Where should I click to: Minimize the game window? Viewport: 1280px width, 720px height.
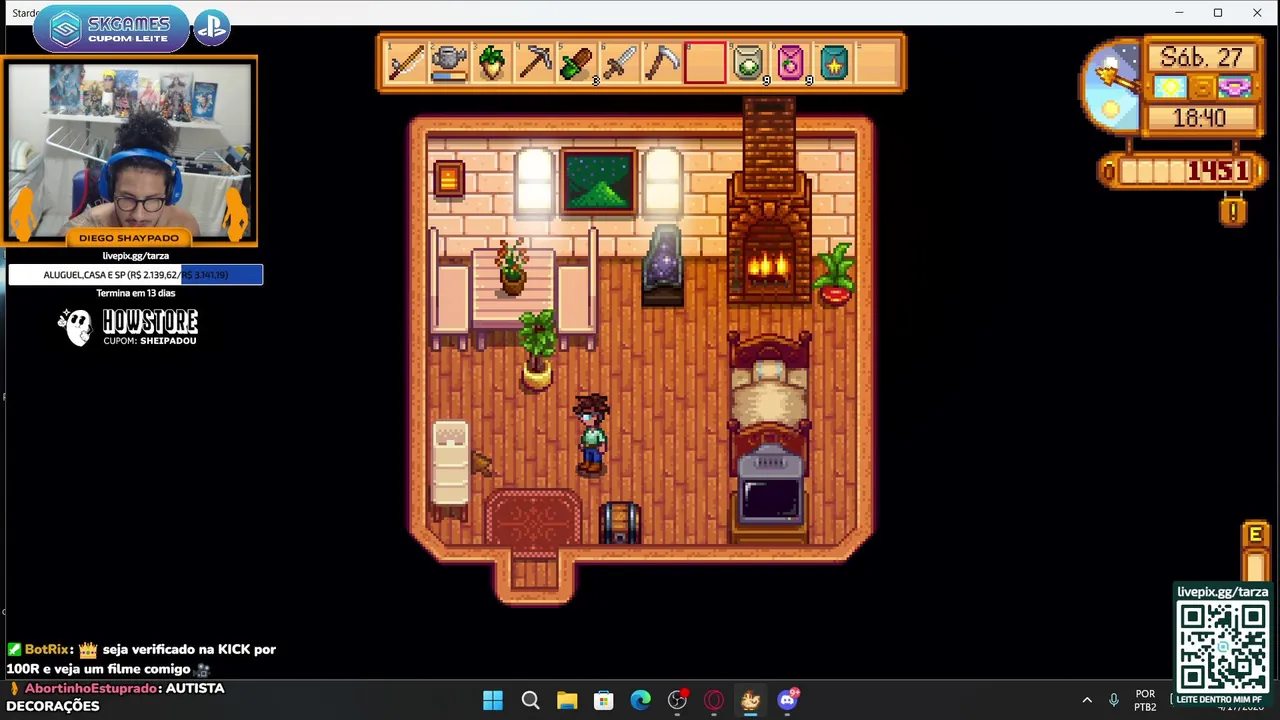pos(1179,13)
